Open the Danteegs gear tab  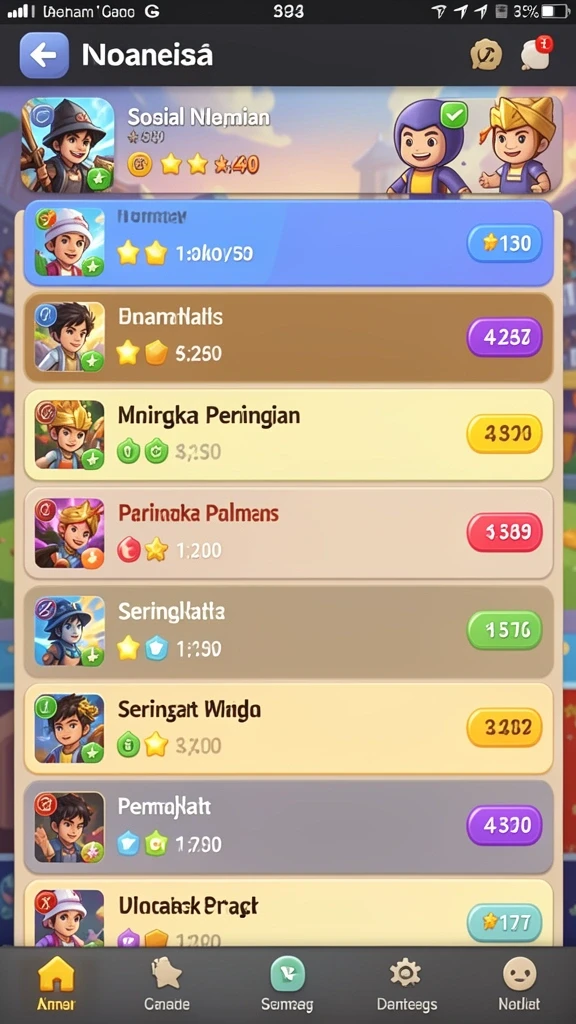pyautogui.click(x=406, y=984)
